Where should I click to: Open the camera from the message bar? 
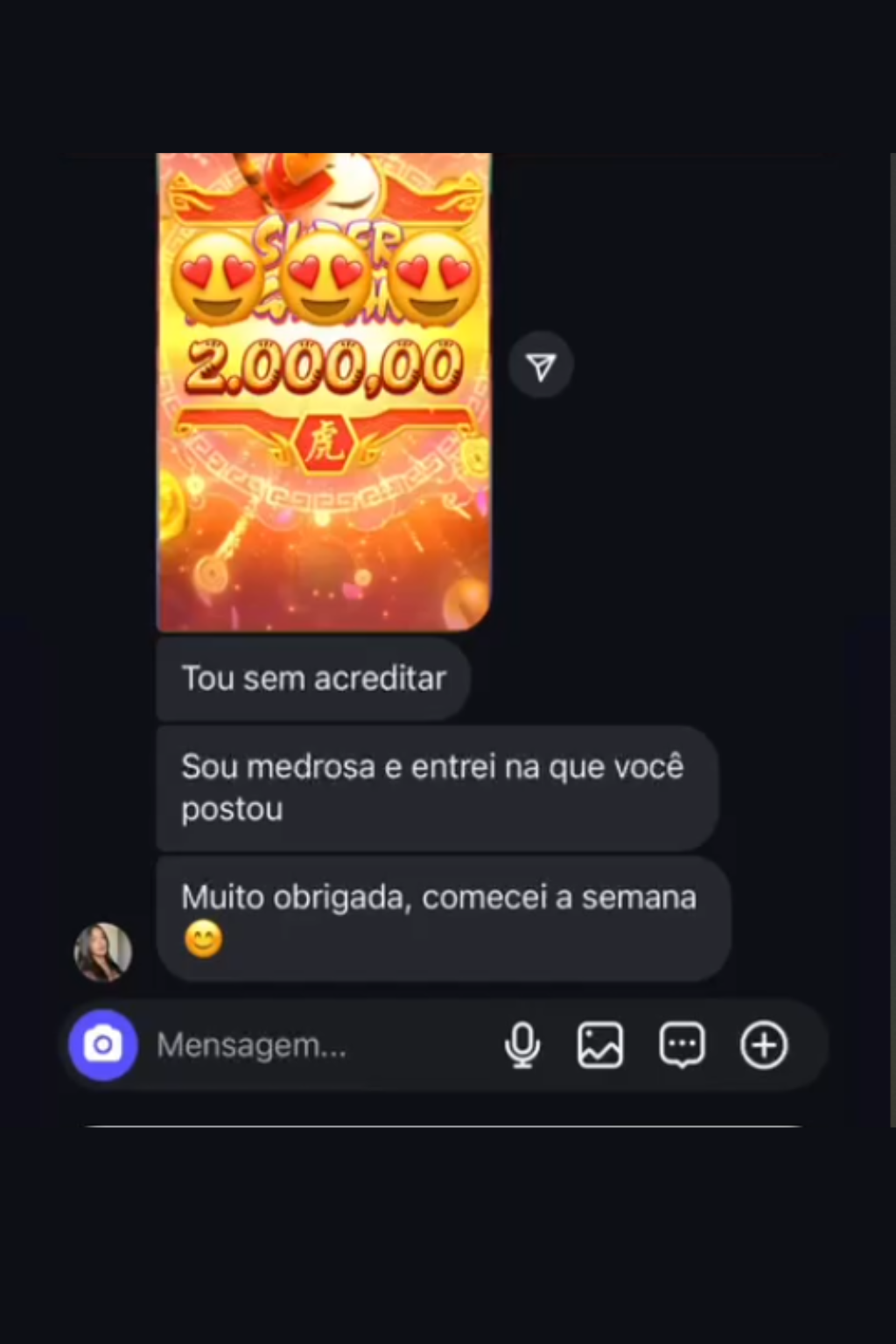103,1045
